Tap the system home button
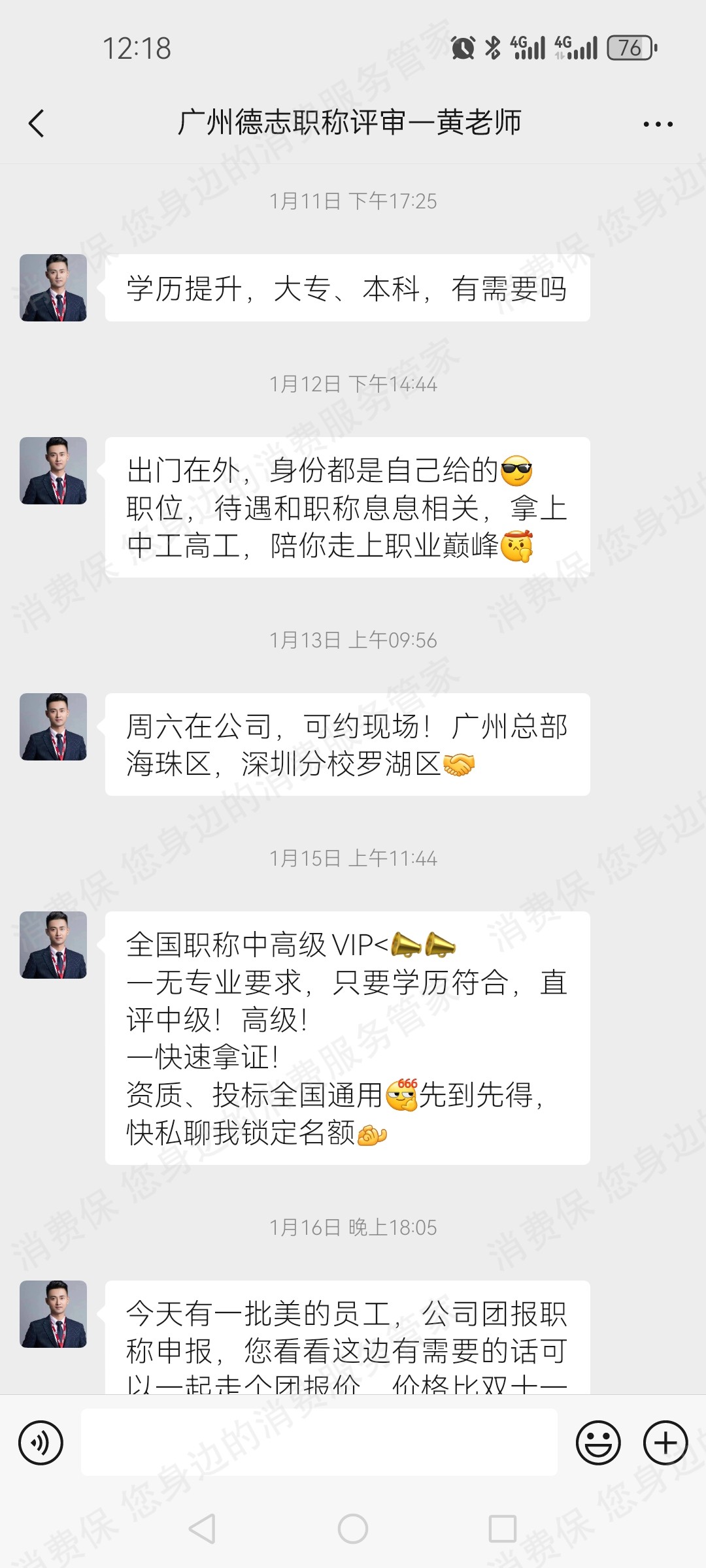 click(353, 1529)
